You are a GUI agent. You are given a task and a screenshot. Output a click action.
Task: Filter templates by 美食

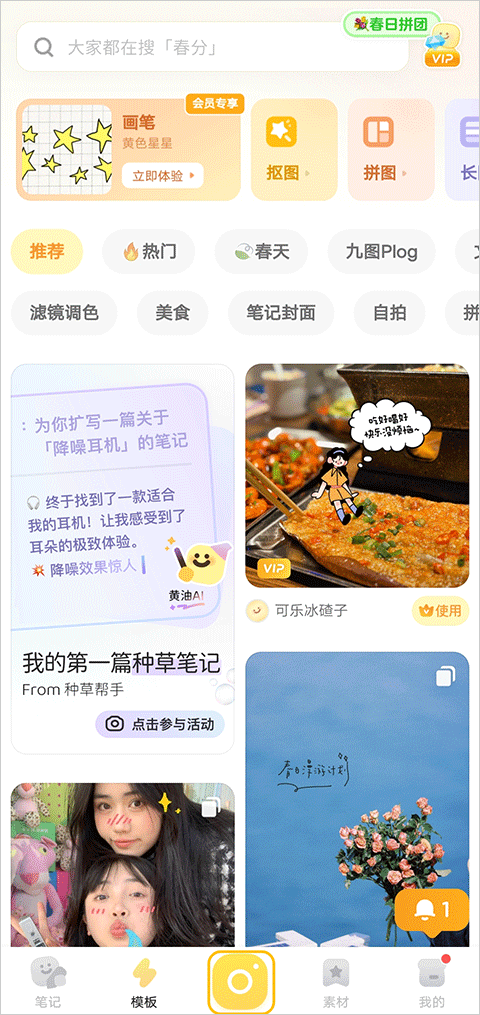pyautogui.click(x=173, y=313)
